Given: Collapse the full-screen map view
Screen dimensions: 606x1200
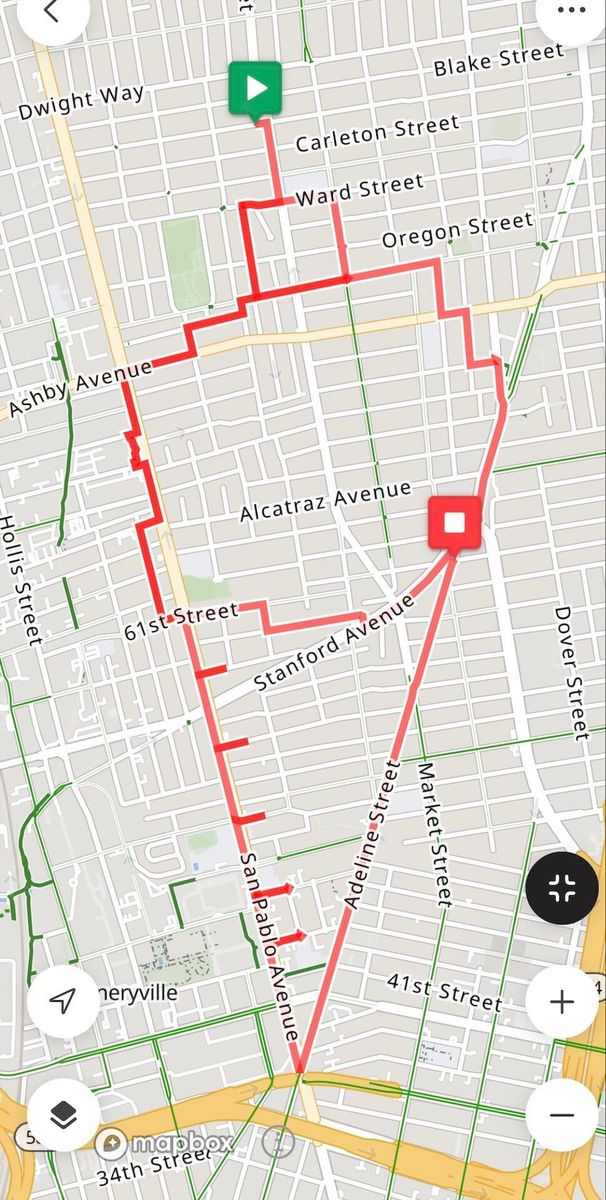Looking at the screenshot, I should (x=561, y=888).
